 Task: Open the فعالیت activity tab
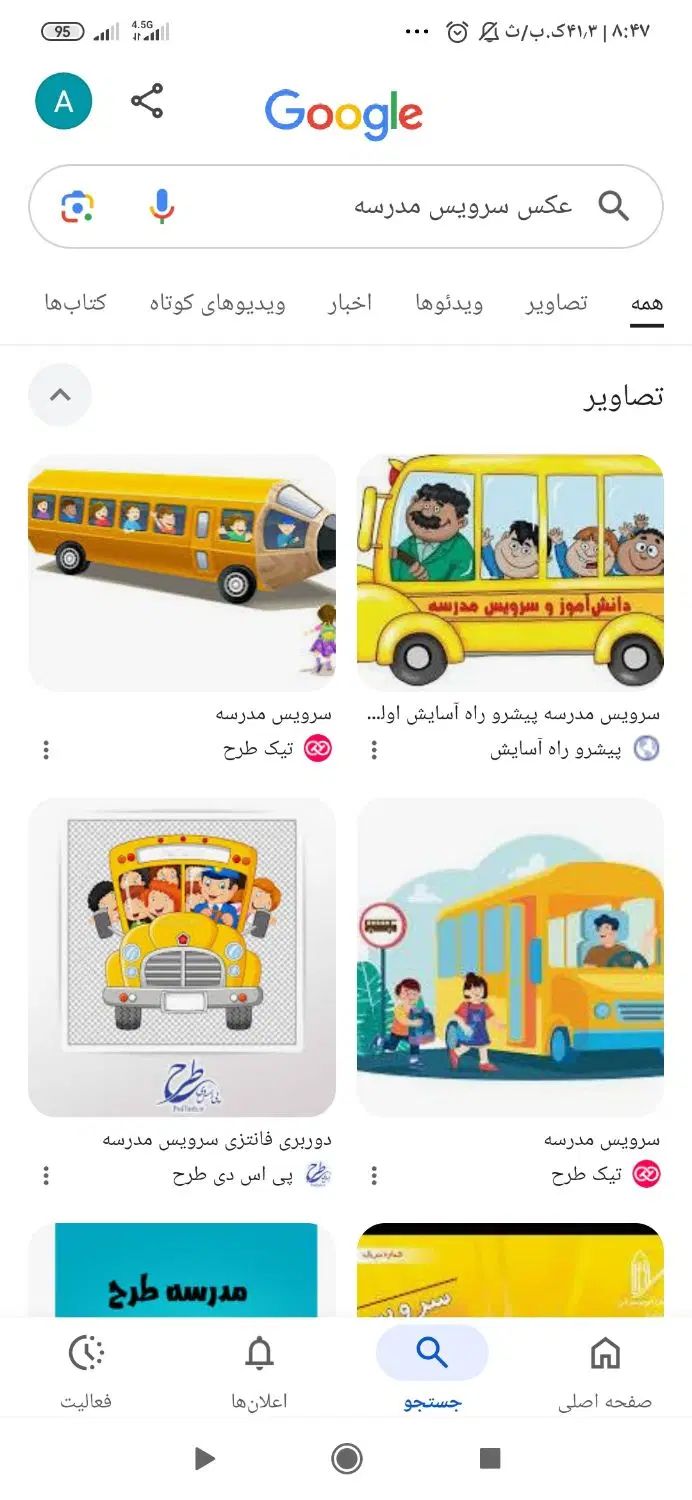(x=86, y=1368)
